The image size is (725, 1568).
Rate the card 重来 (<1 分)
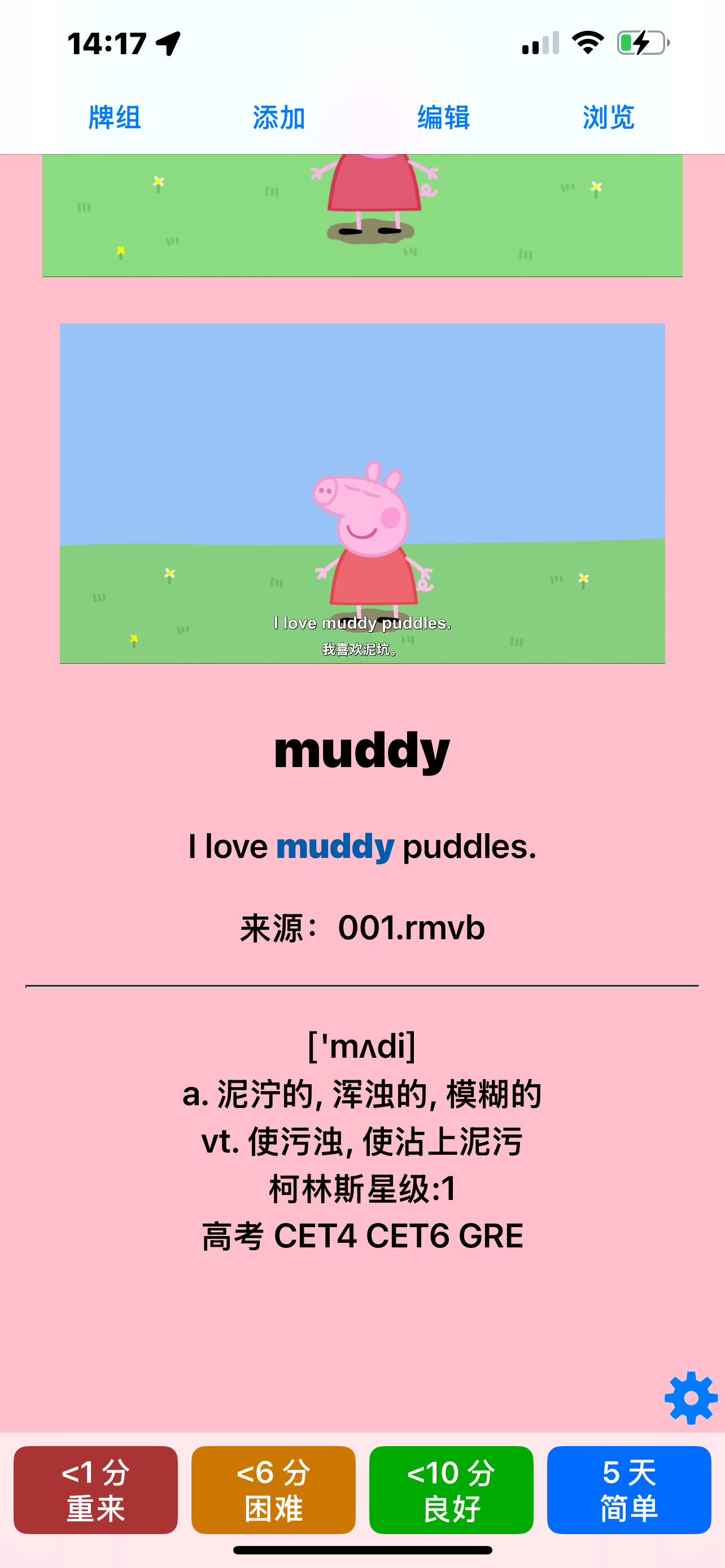pos(95,1490)
